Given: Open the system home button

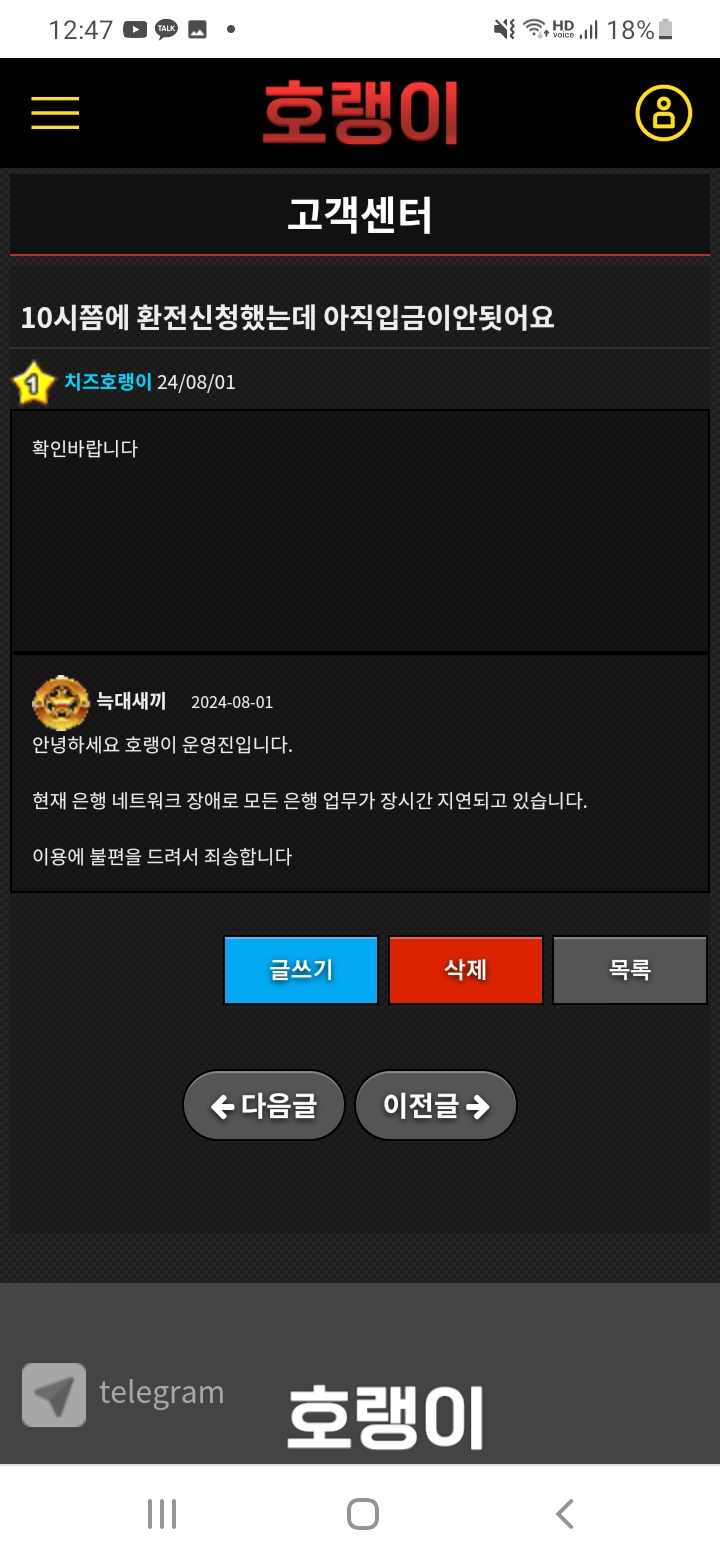Looking at the screenshot, I should coord(362,1513).
